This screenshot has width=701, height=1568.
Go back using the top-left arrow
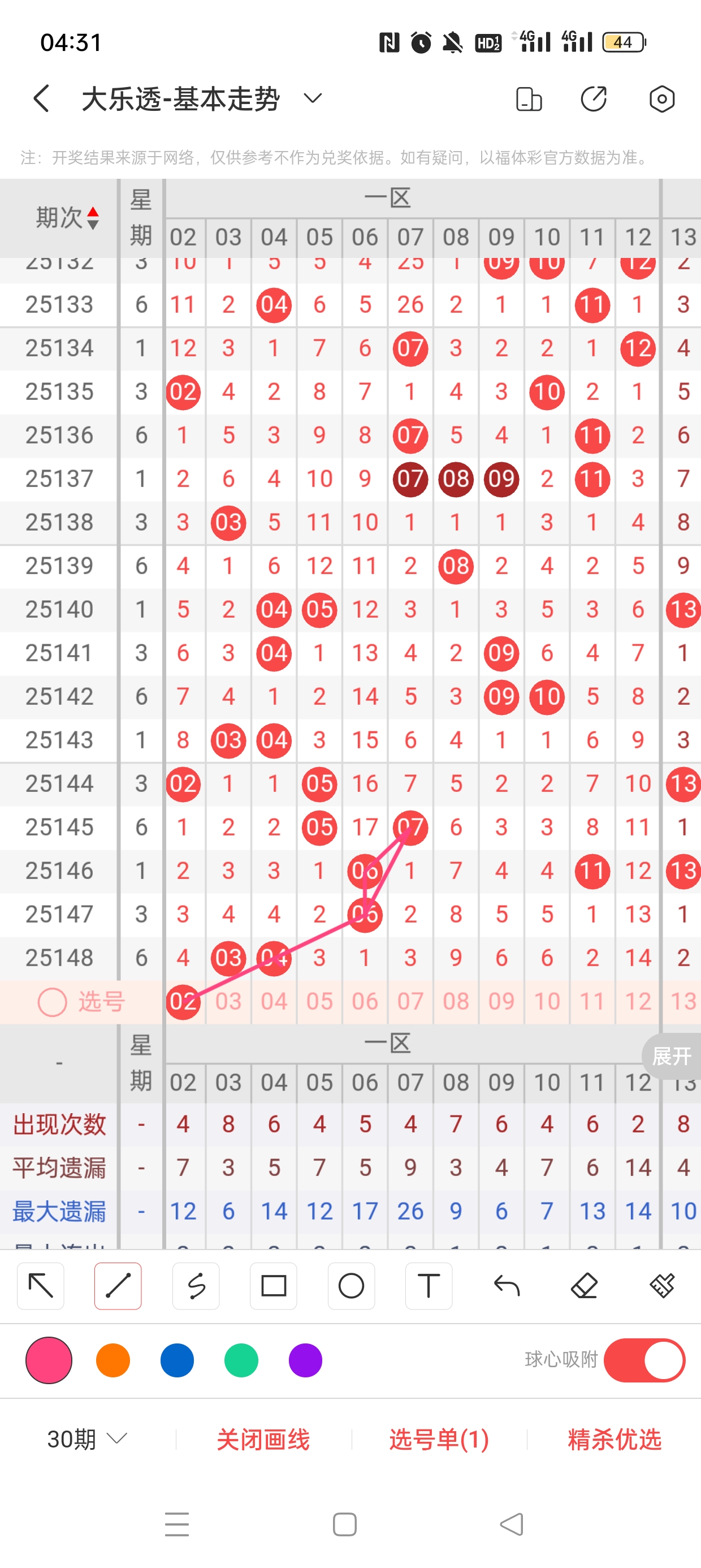41,98
